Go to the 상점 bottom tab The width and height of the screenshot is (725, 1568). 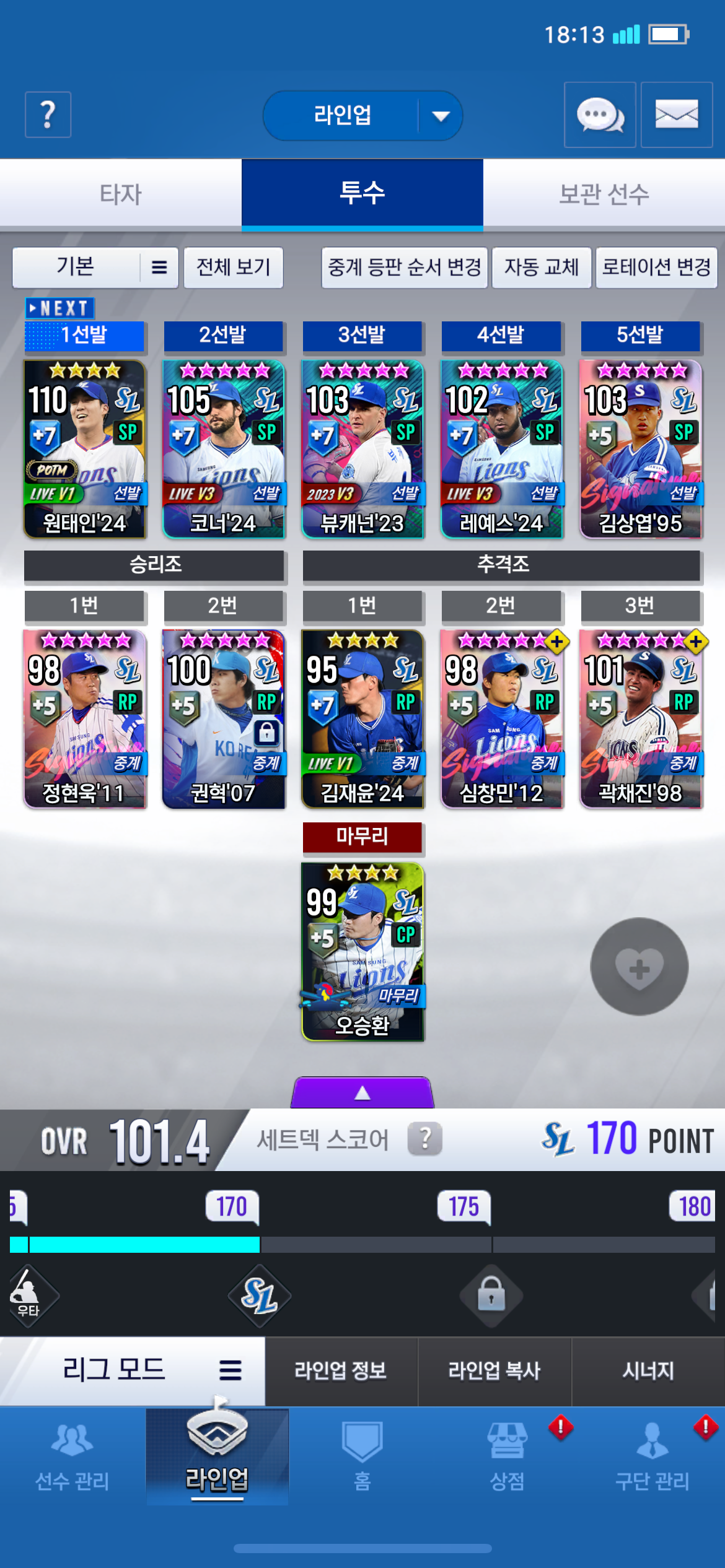tap(507, 1456)
